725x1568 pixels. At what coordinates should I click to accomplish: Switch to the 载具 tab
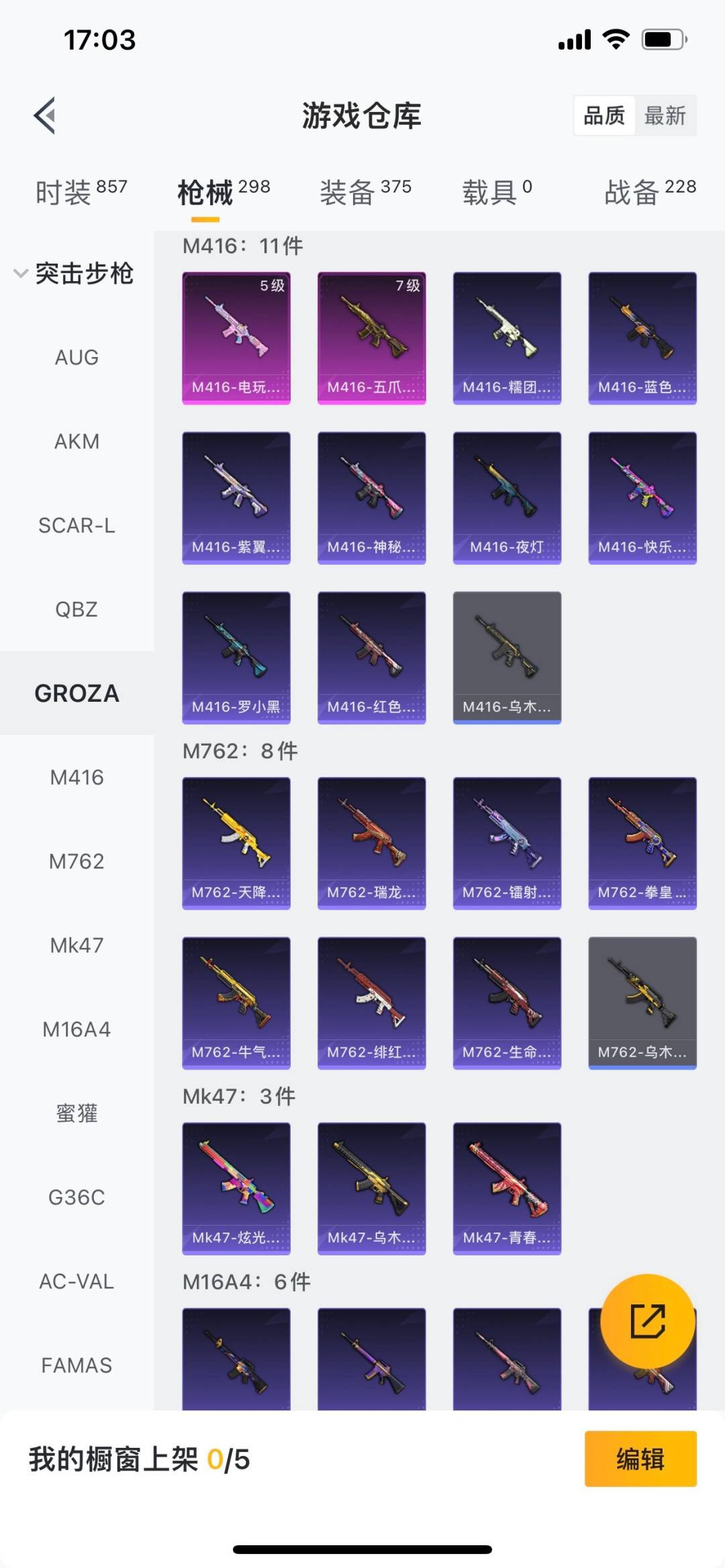point(497,193)
